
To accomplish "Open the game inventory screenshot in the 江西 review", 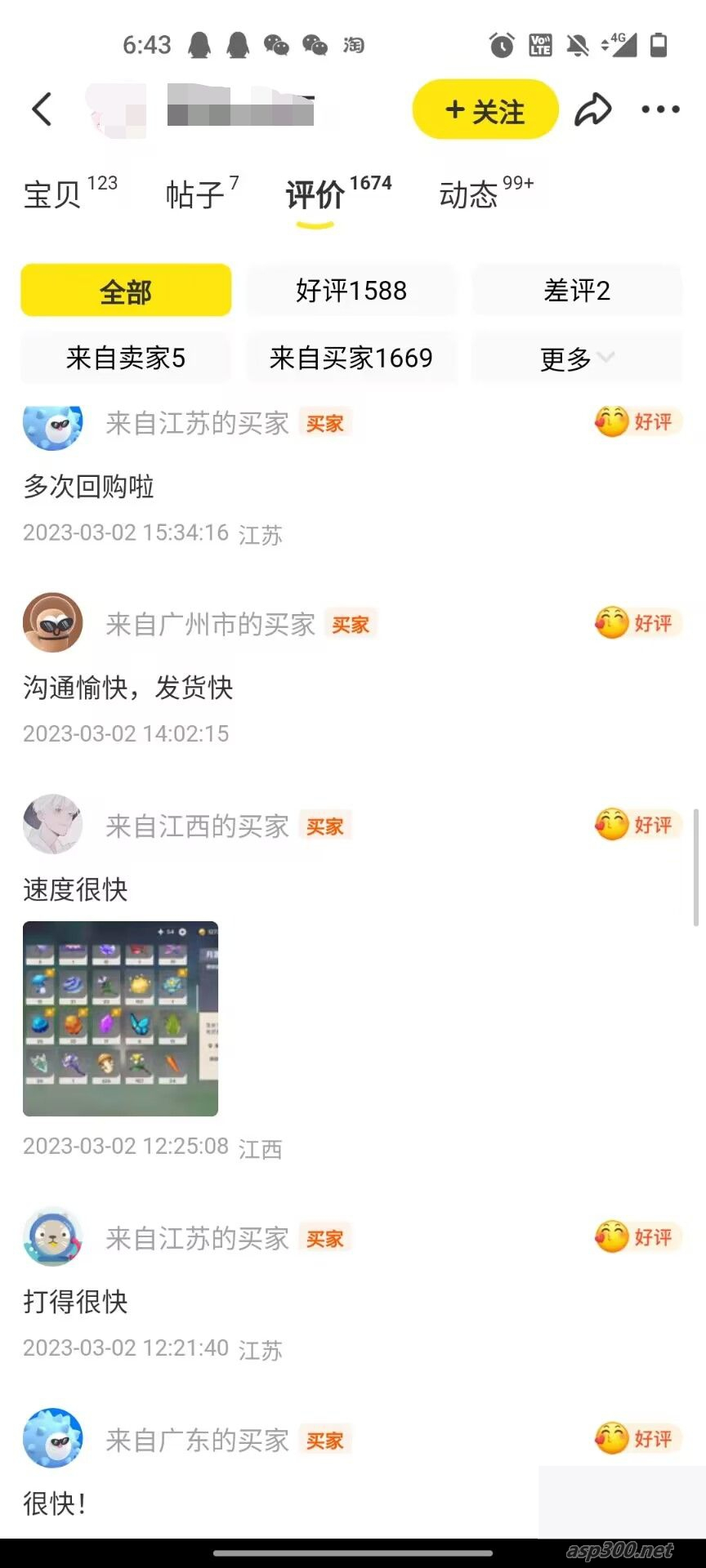I will (121, 1018).
